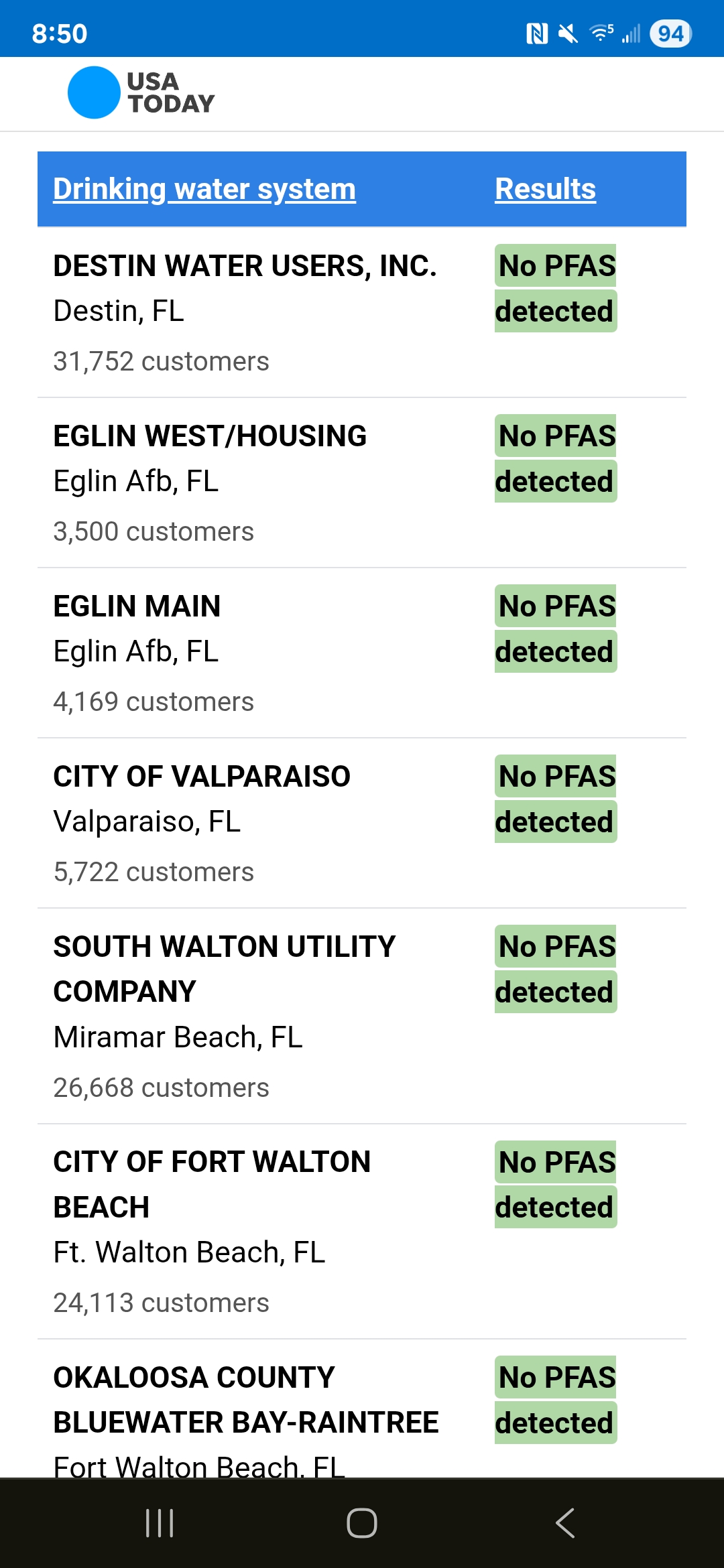Viewport: 724px width, 1568px height.
Task: Open the USA Today homepage logo
Action: 141,92
